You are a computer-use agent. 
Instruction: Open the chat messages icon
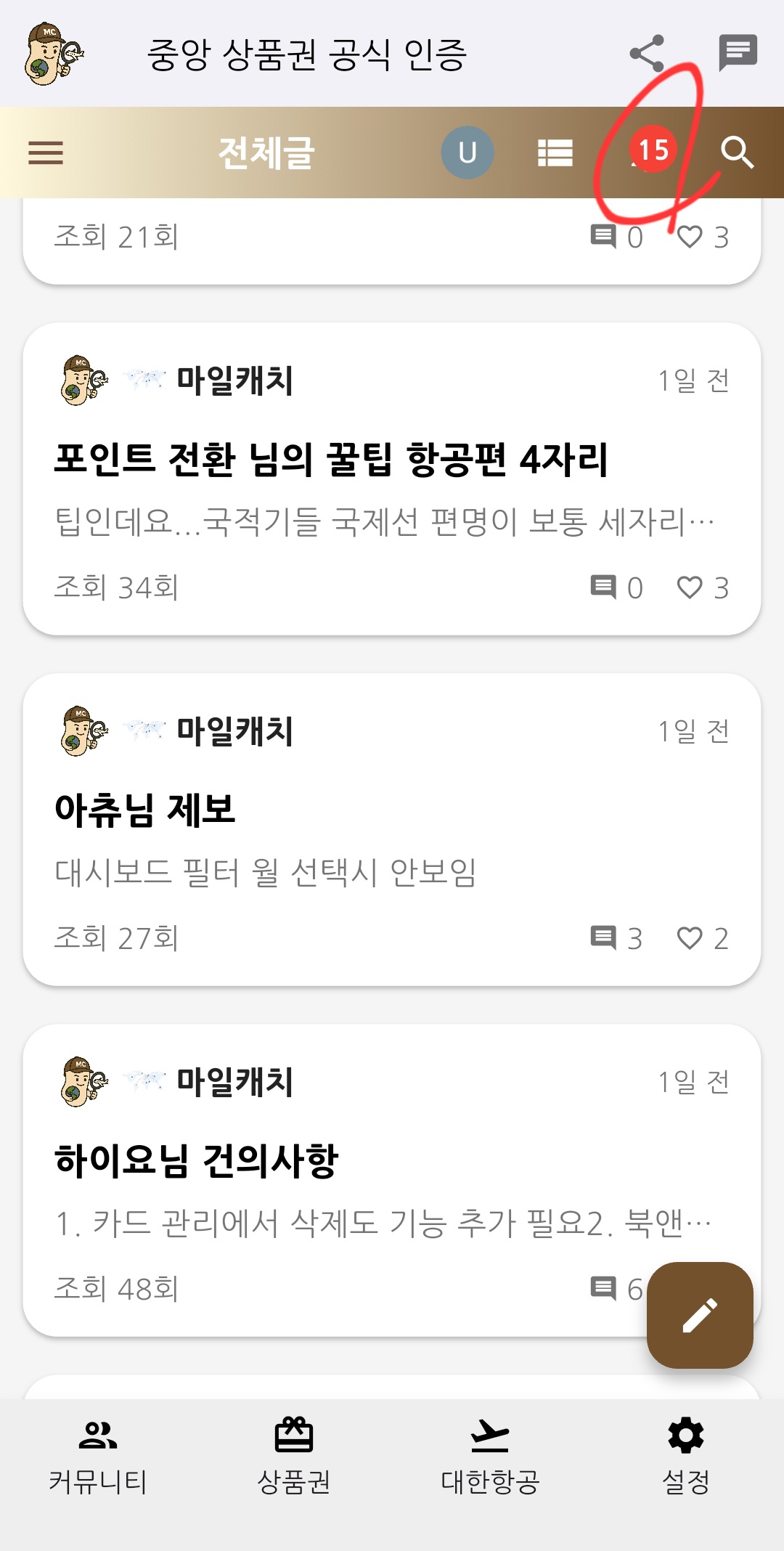[x=738, y=53]
